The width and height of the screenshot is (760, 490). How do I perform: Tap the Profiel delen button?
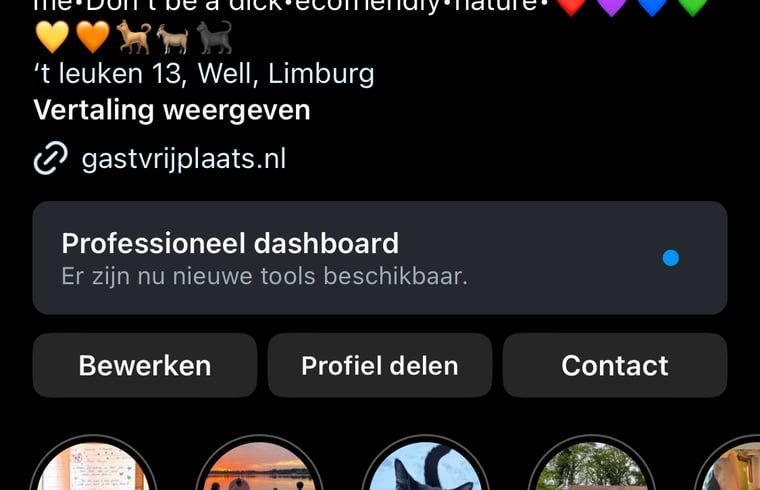click(x=380, y=366)
